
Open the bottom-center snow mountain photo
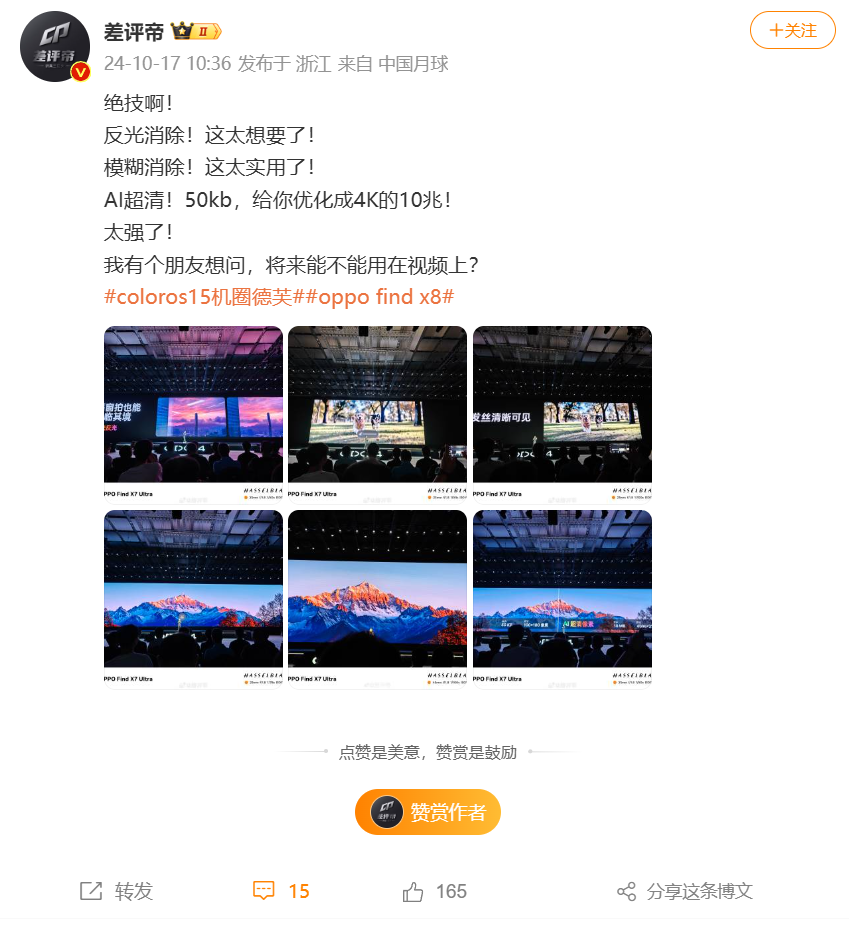(377, 596)
